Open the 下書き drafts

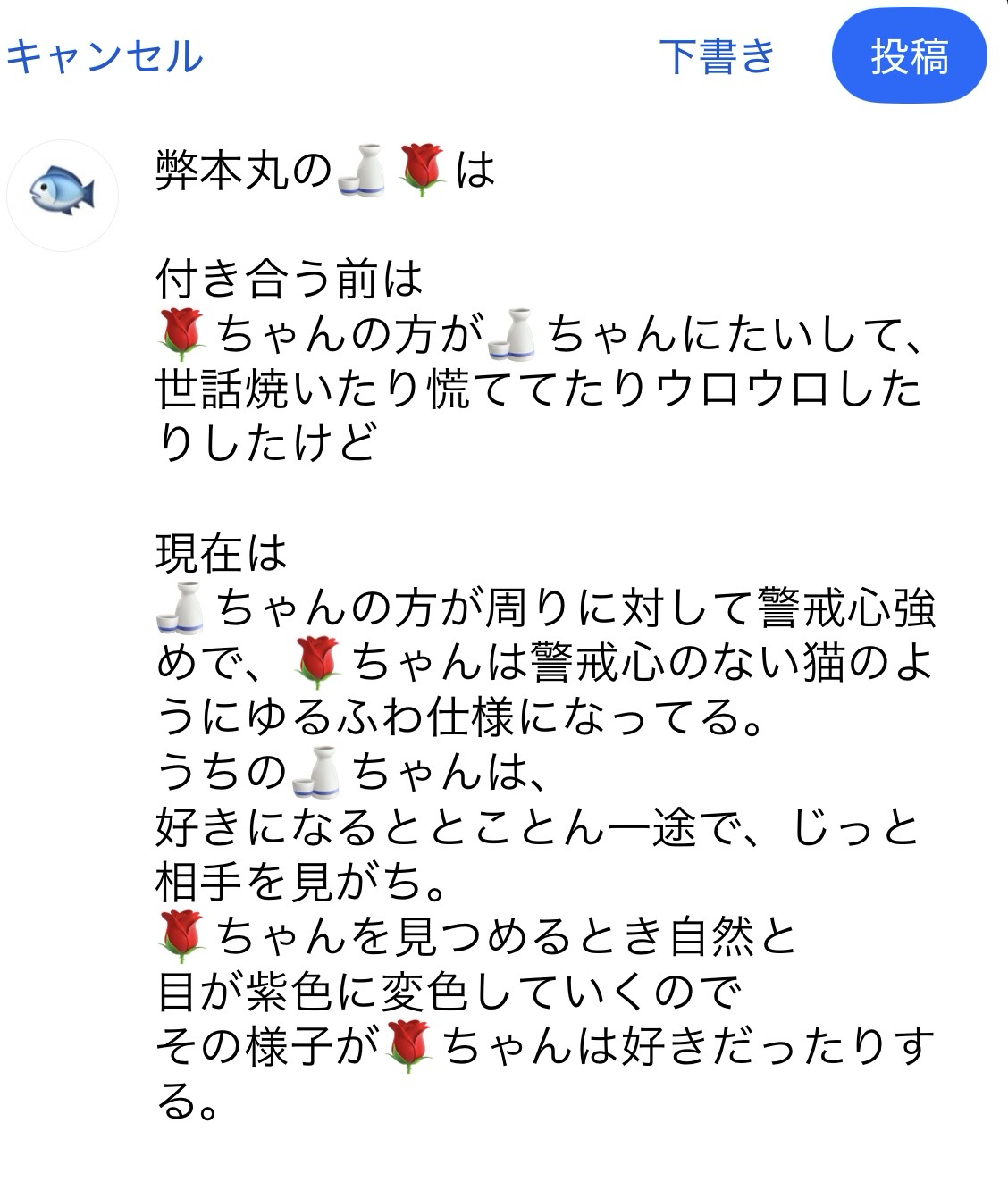[717, 56]
